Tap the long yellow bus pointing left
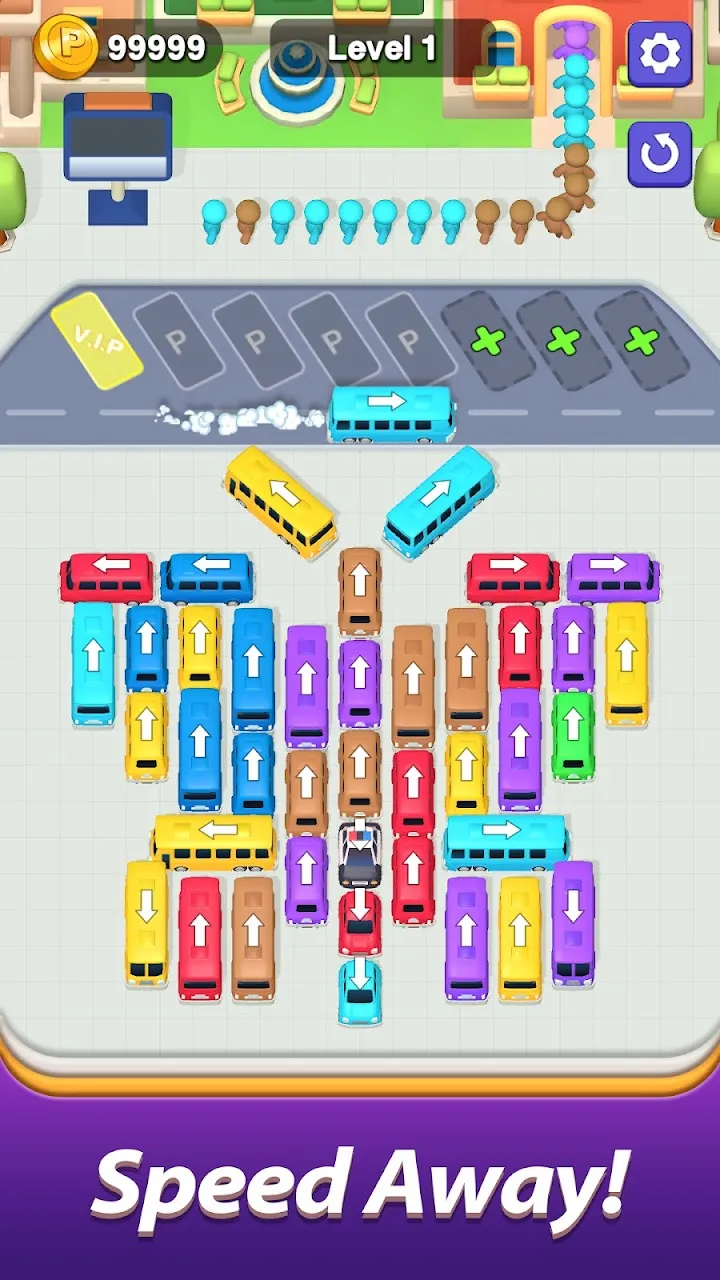 click(214, 841)
